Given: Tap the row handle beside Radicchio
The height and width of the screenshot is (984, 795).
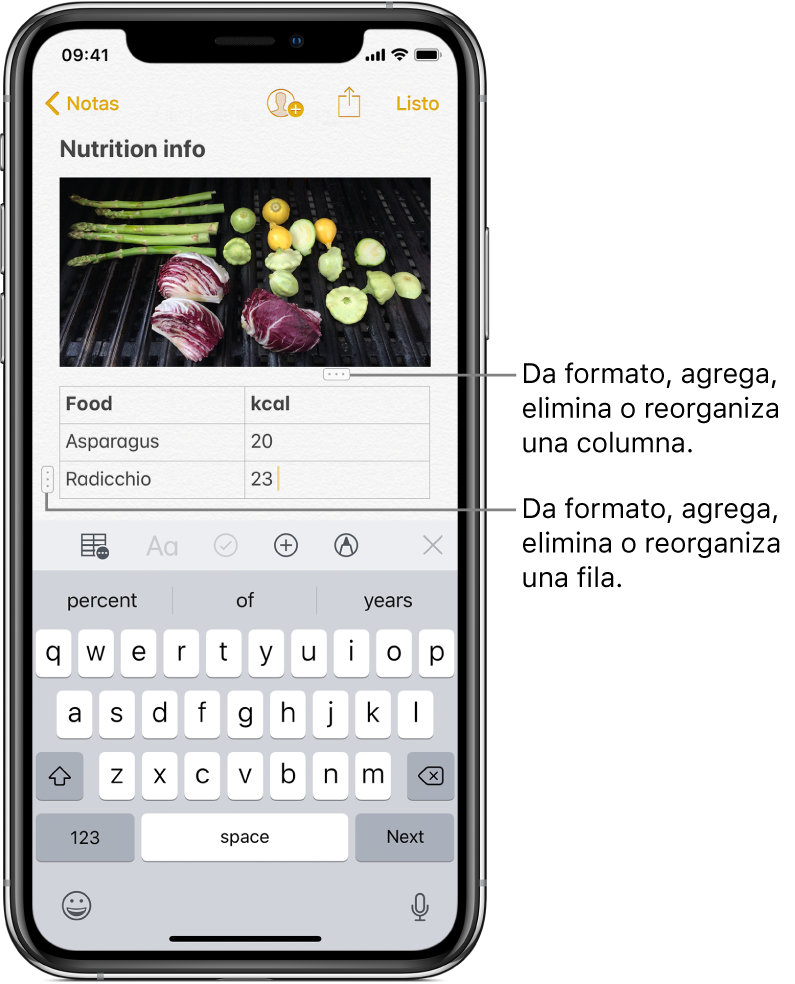Looking at the screenshot, I should coord(46,480).
